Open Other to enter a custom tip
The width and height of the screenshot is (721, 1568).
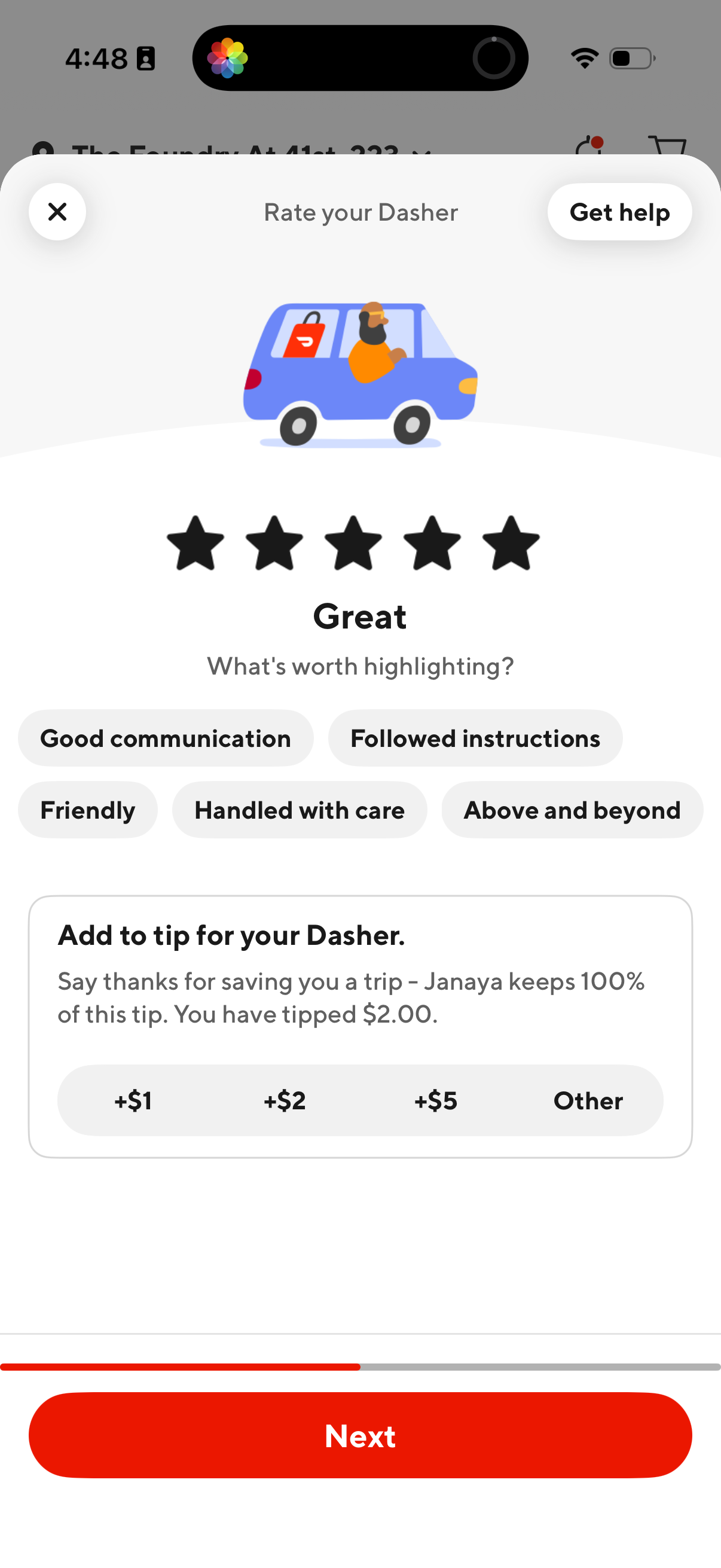pos(588,1100)
